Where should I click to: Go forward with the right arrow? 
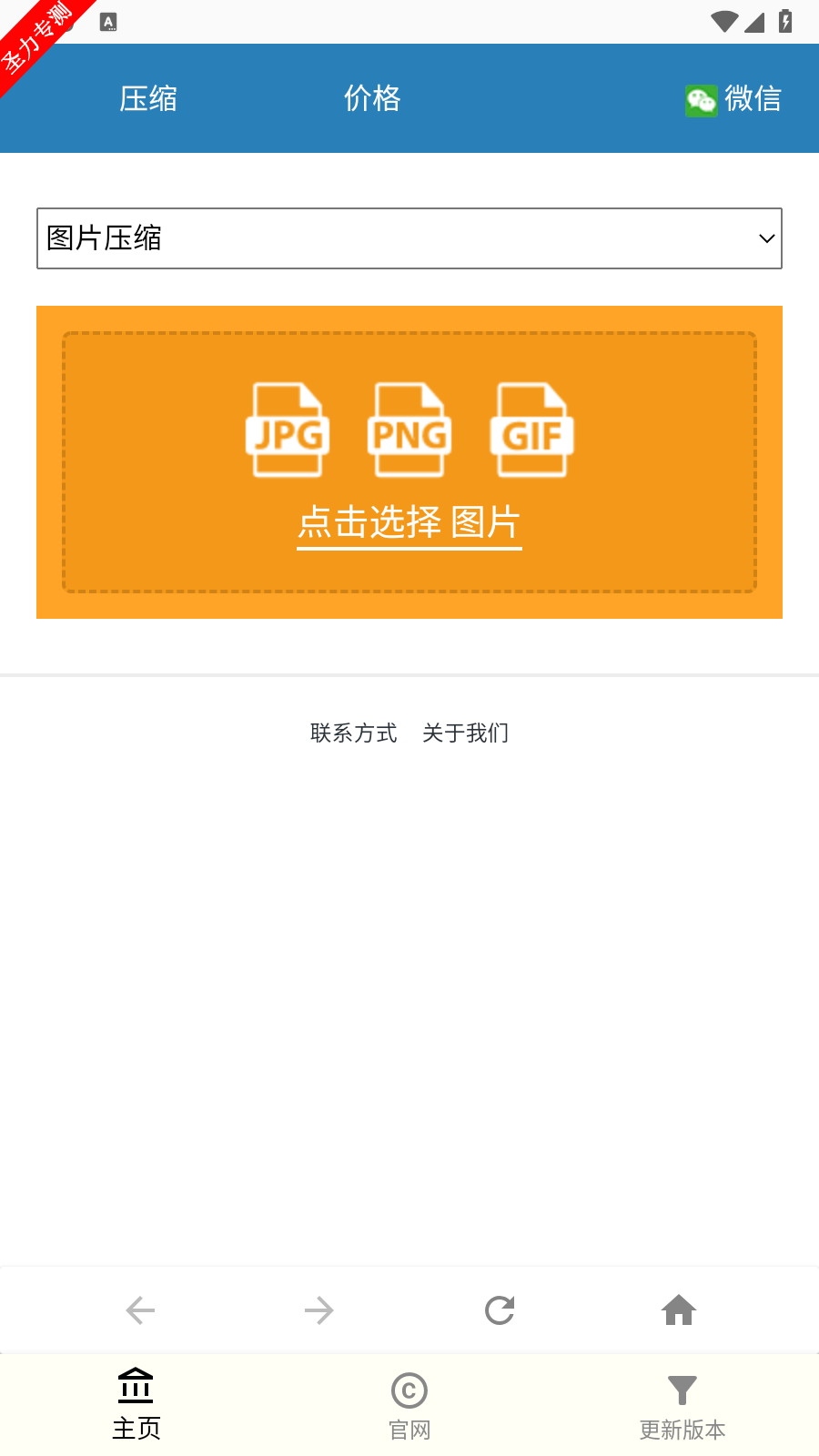pyautogui.click(x=318, y=1310)
